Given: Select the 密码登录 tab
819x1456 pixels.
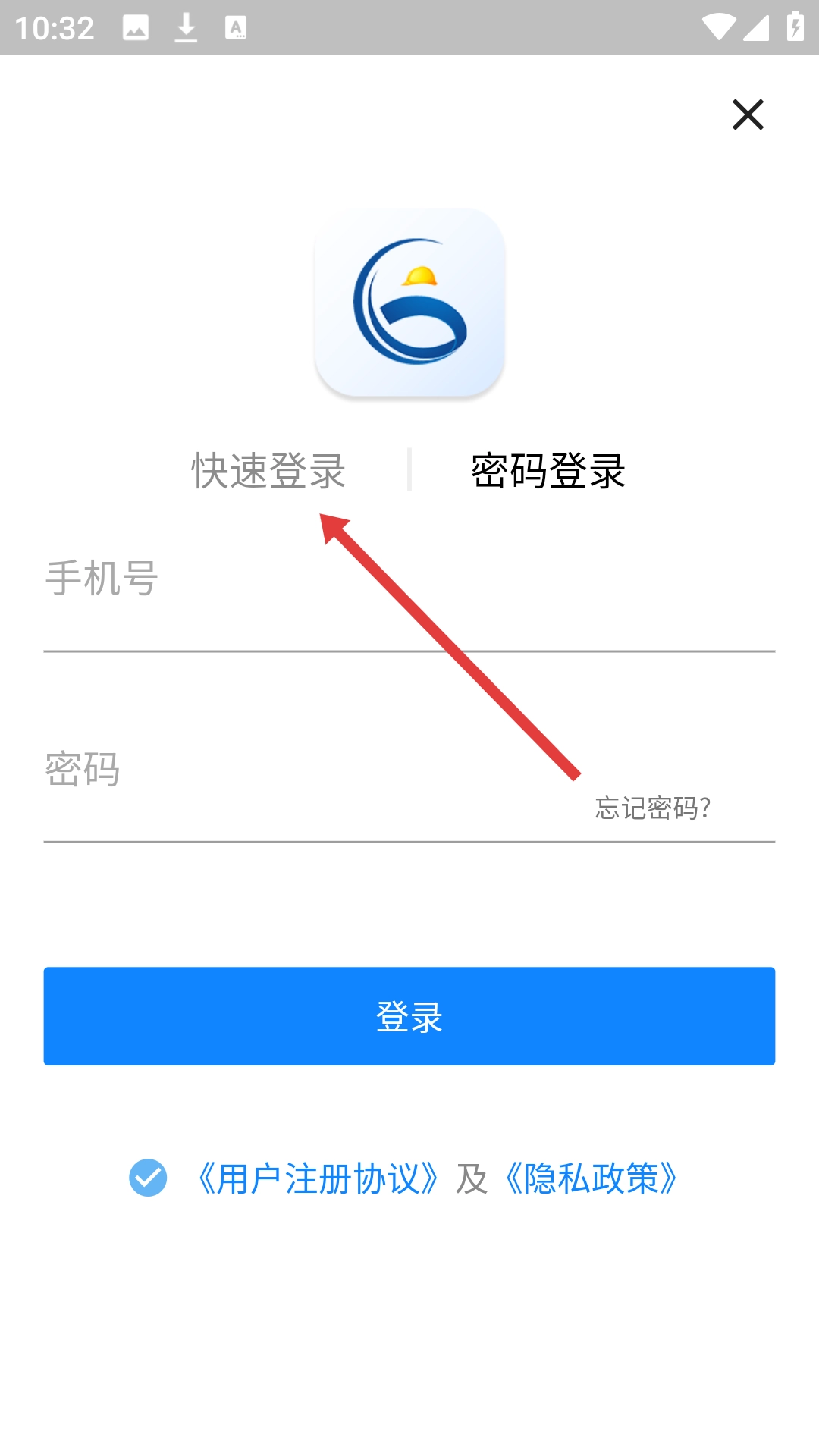Looking at the screenshot, I should 548,471.
